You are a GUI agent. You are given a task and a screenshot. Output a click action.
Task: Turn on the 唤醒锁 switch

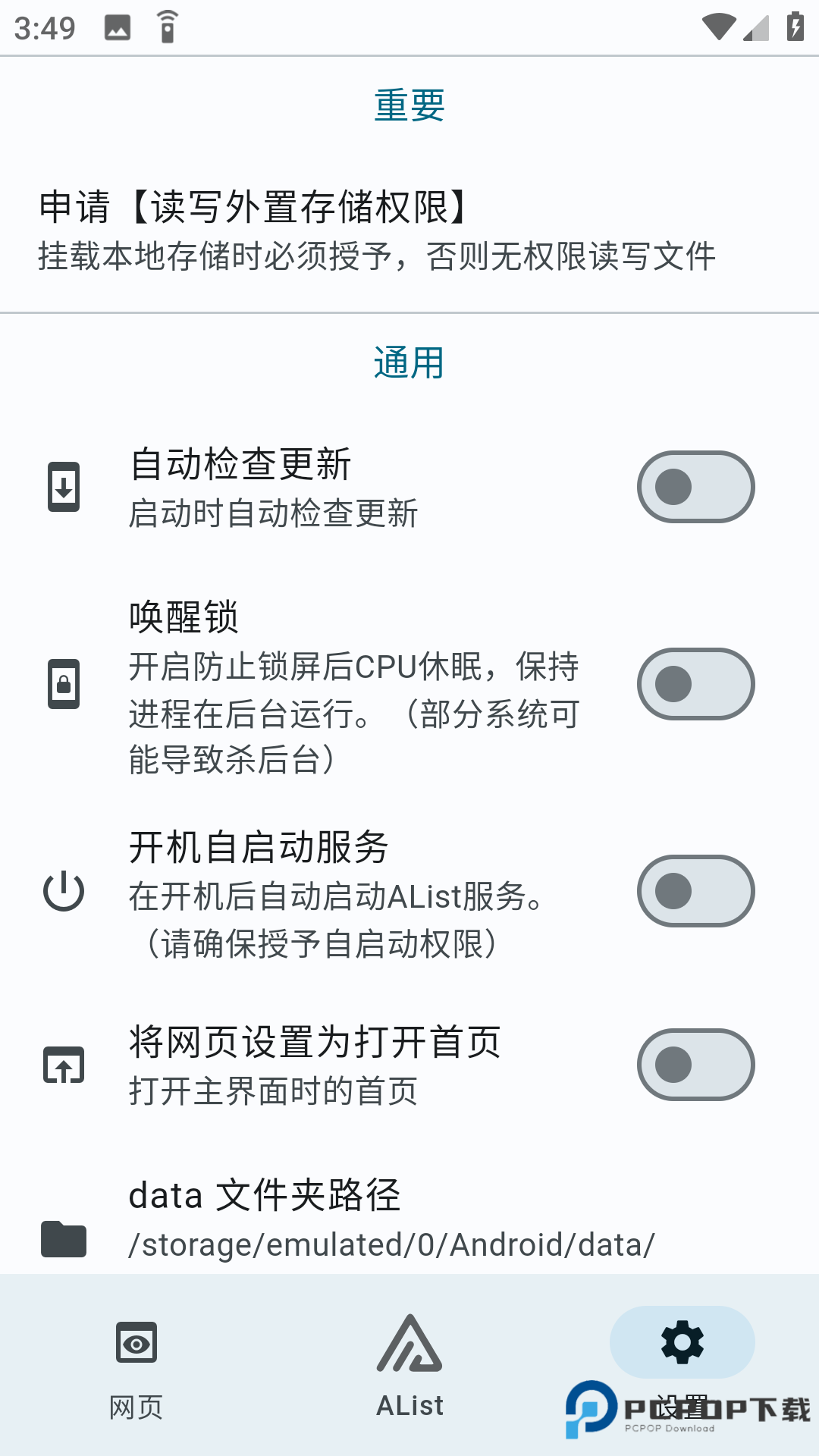695,684
